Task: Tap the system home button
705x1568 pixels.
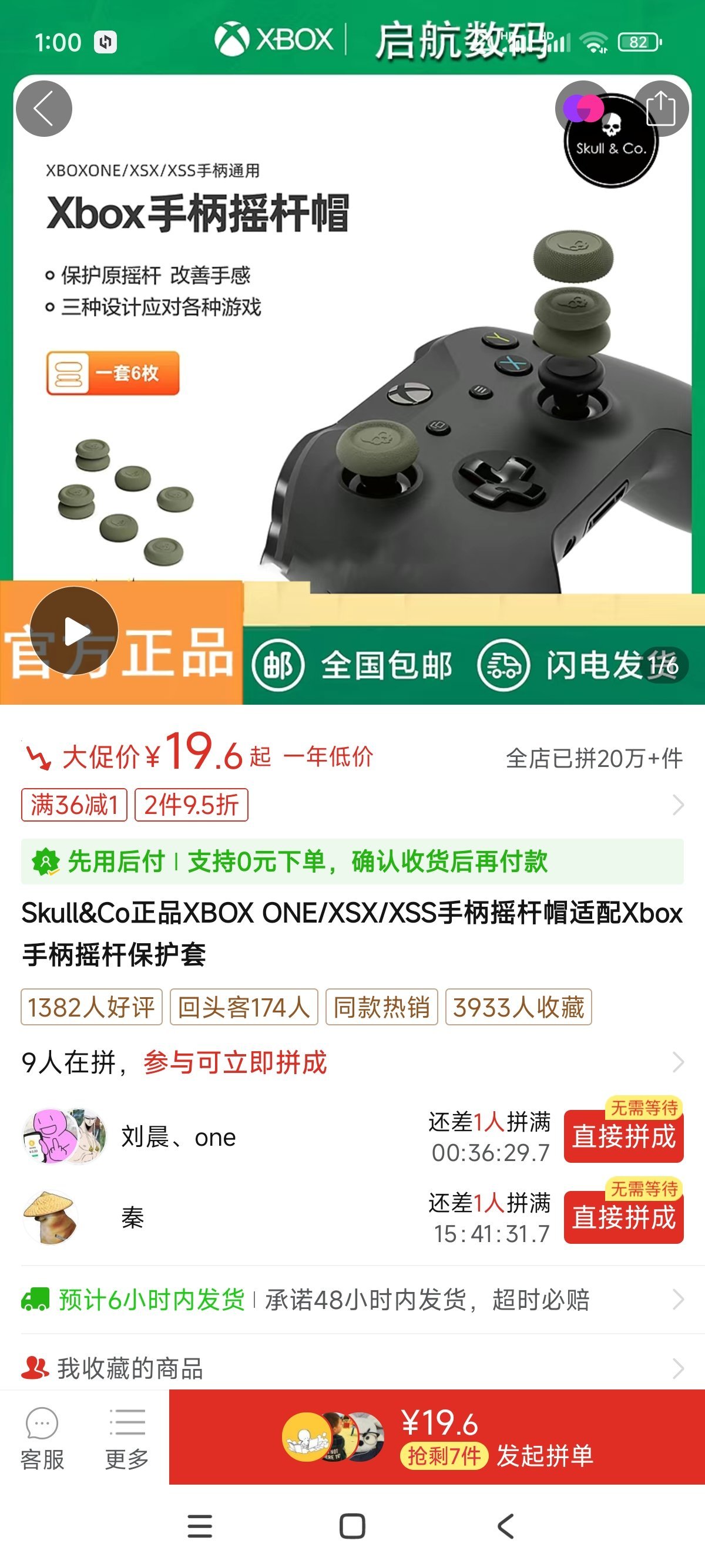Action: click(352, 1526)
